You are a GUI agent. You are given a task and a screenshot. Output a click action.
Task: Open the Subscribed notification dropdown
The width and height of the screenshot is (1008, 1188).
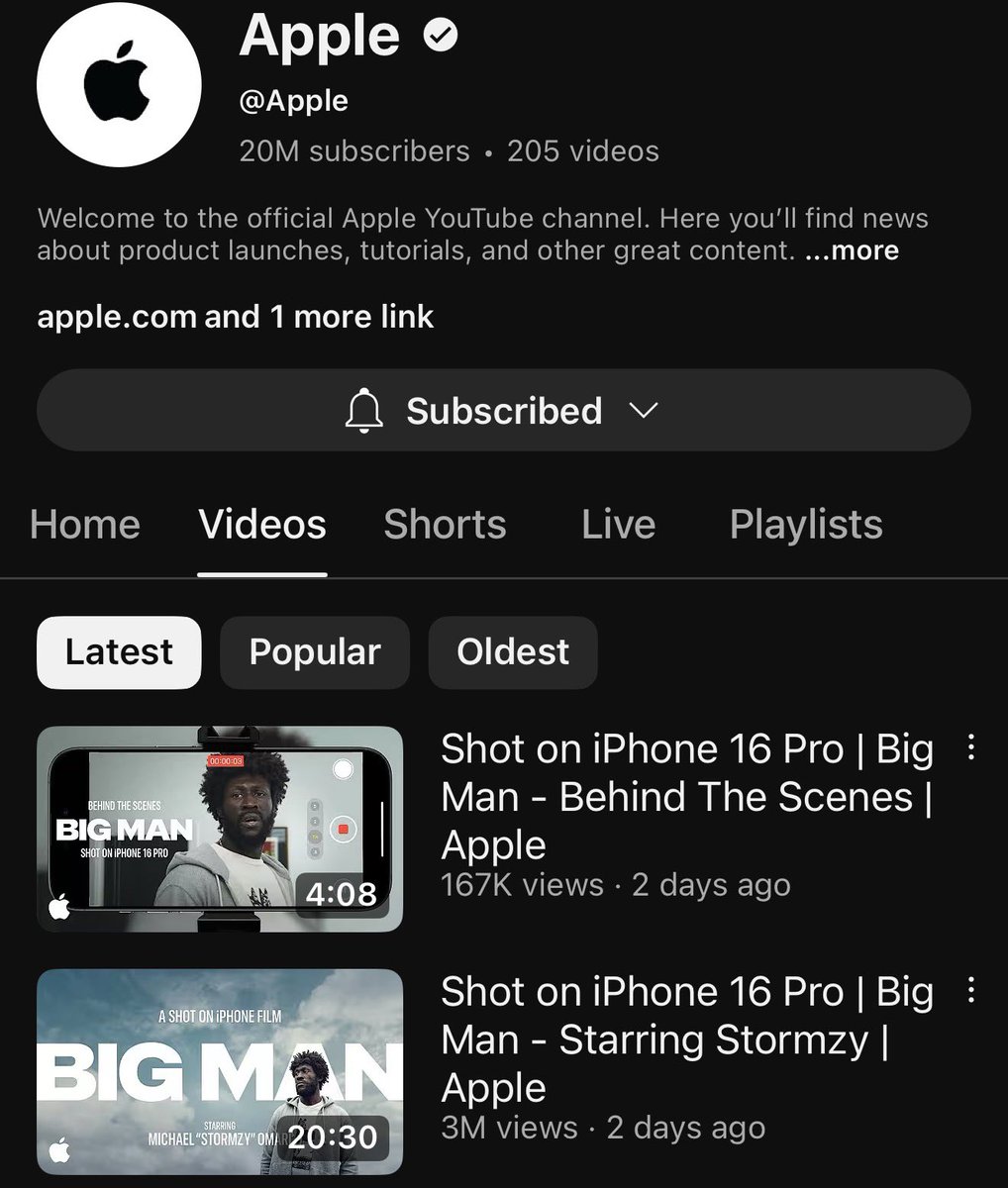pyautogui.click(x=503, y=411)
